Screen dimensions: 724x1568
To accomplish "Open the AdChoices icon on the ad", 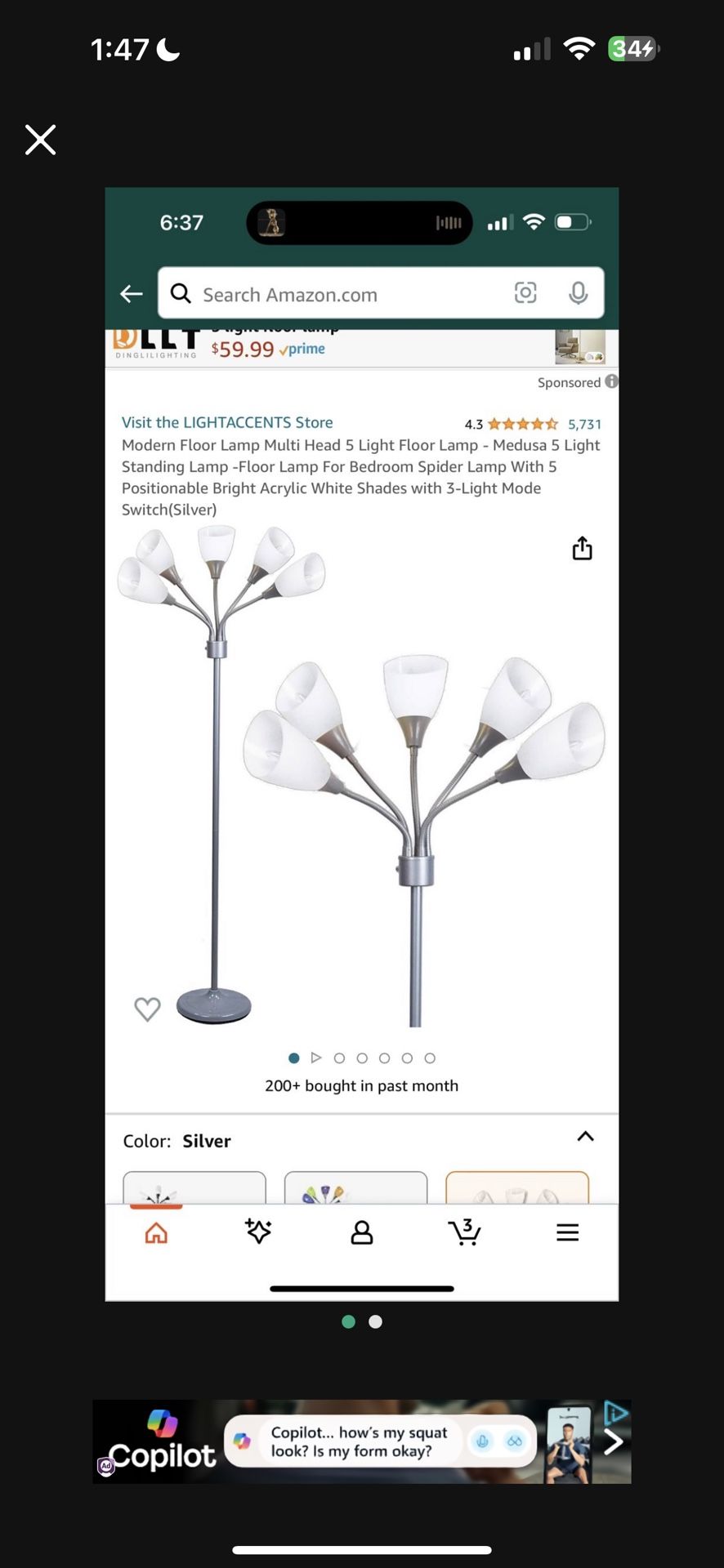I will point(615,1411).
